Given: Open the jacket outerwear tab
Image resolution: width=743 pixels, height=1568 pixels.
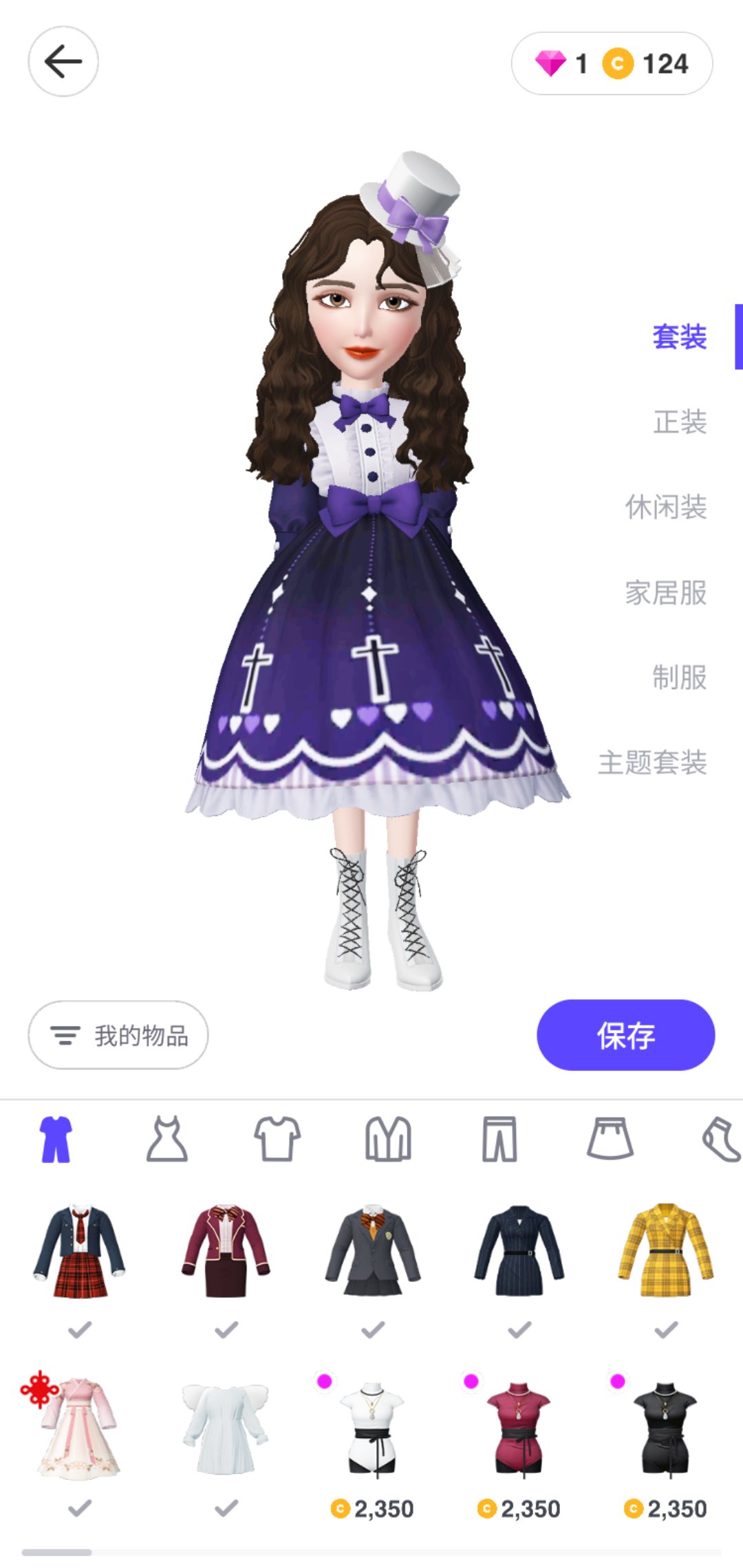Looking at the screenshot, I should pos(388,1140).
